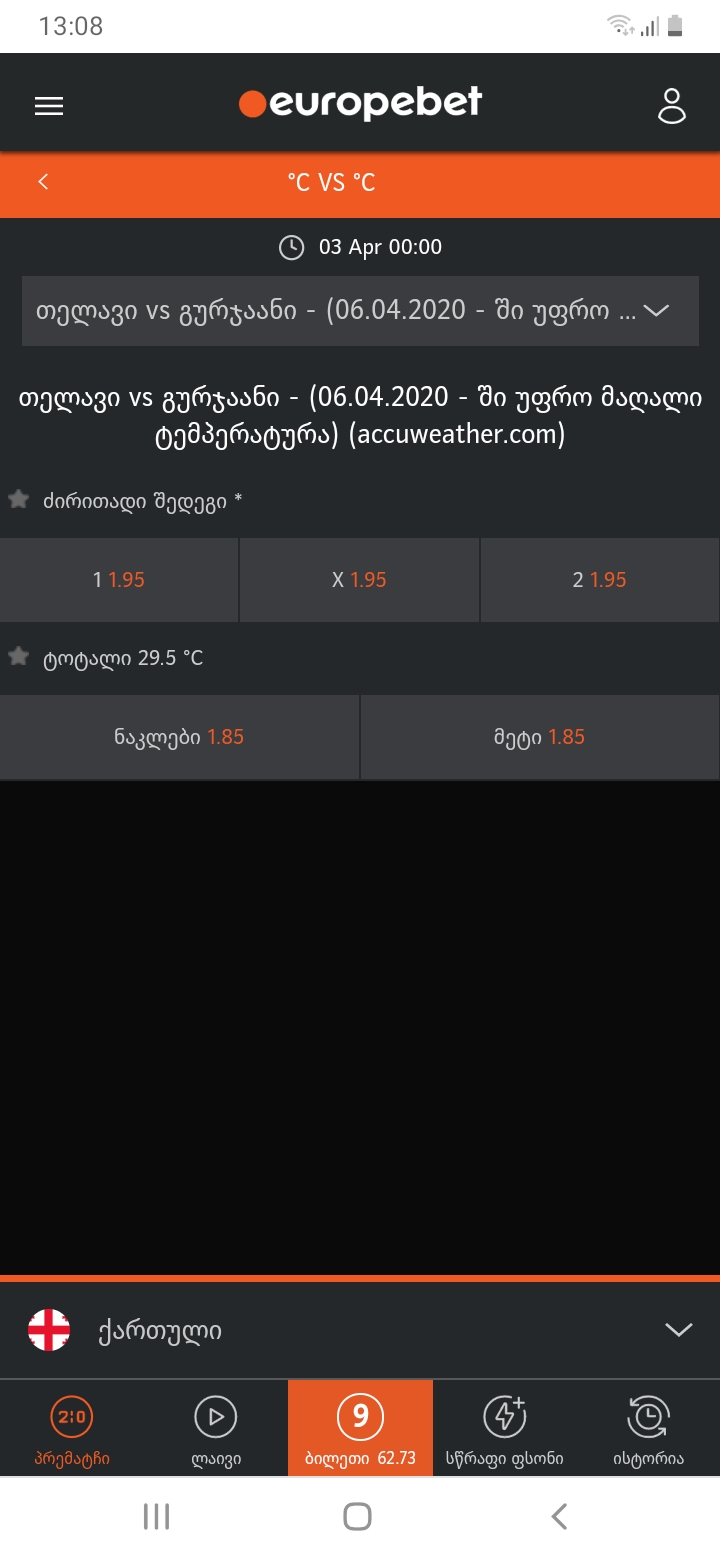This screenshot has width=720, height=1560.
Task: Open the სწრაფი ფსონი tab
Action: (x=504, y=1428)
